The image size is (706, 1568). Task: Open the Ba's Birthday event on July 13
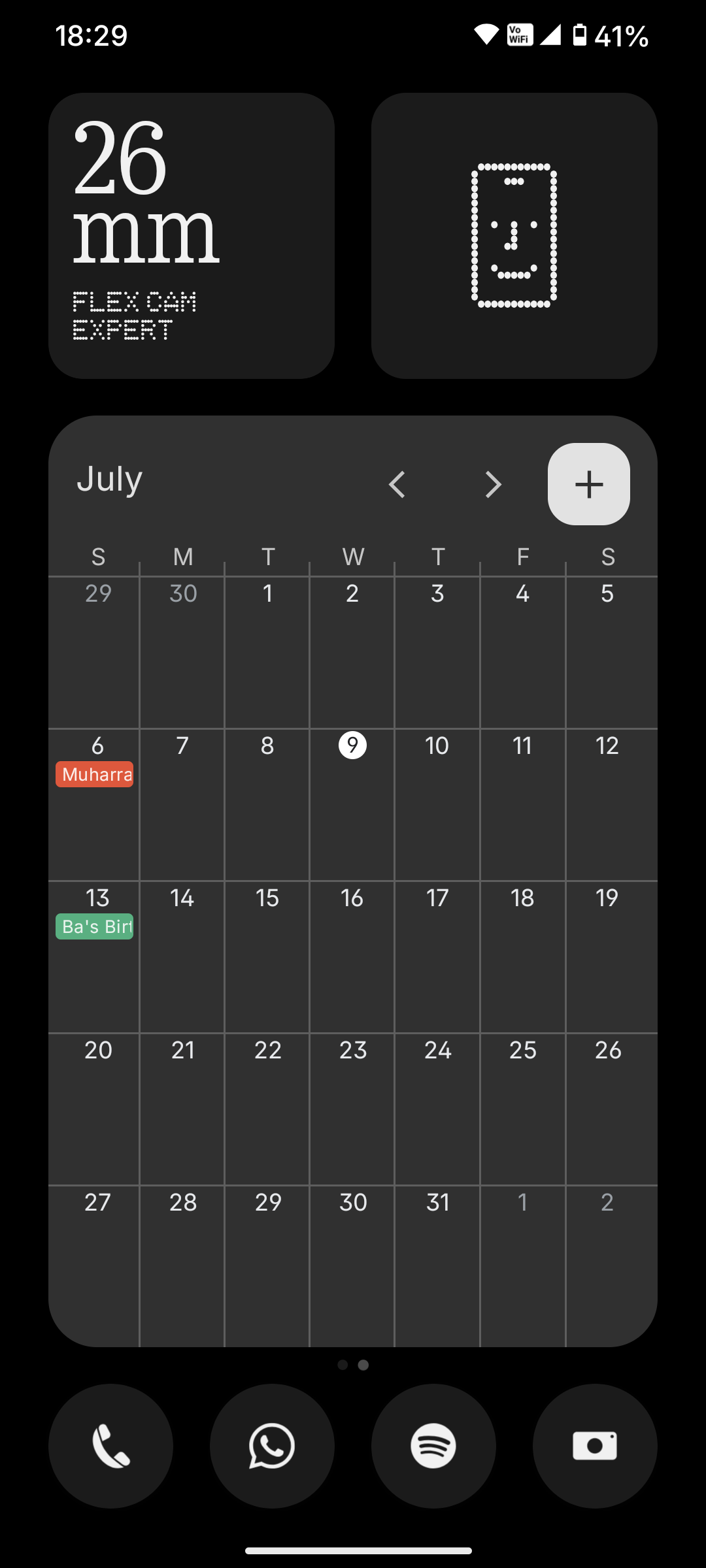(95, 926)
